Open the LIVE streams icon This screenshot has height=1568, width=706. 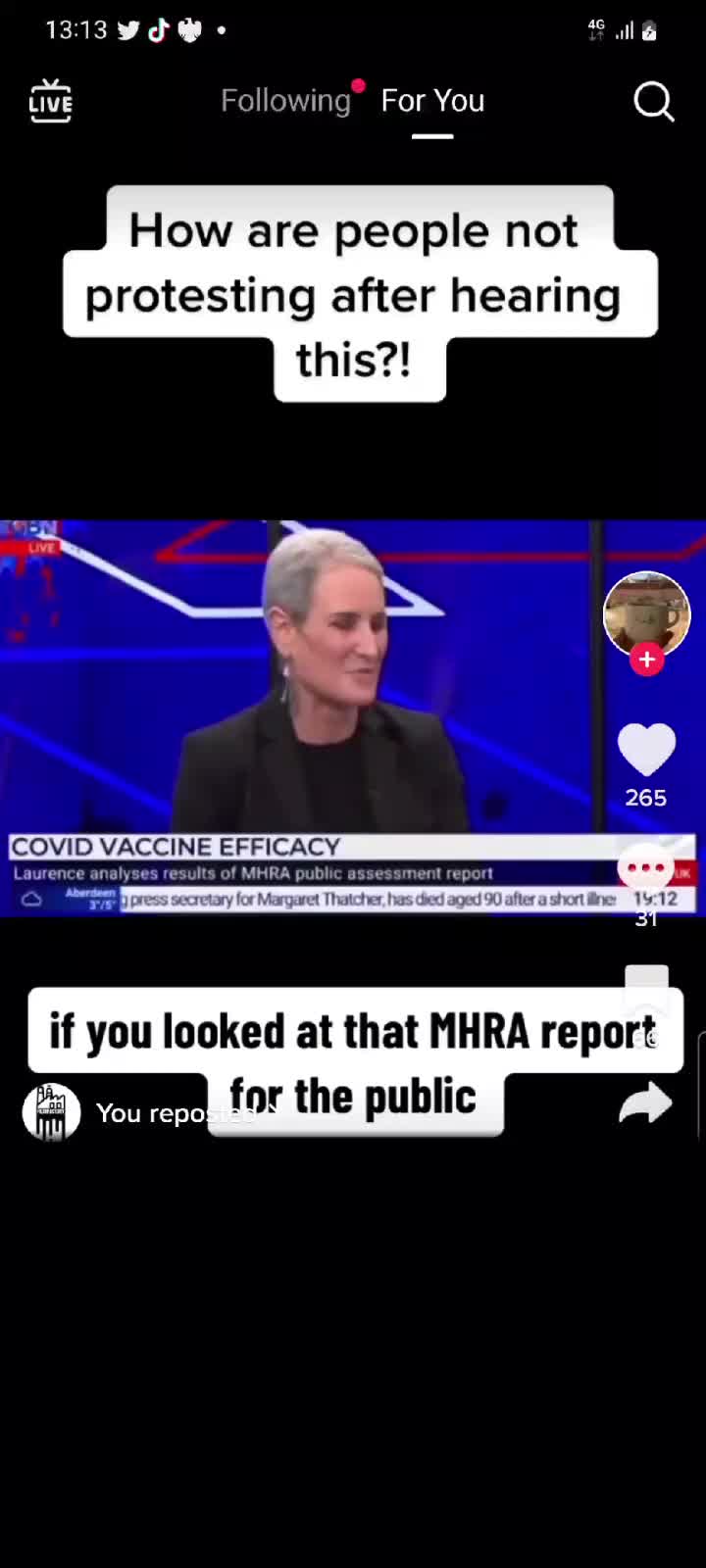50,101
